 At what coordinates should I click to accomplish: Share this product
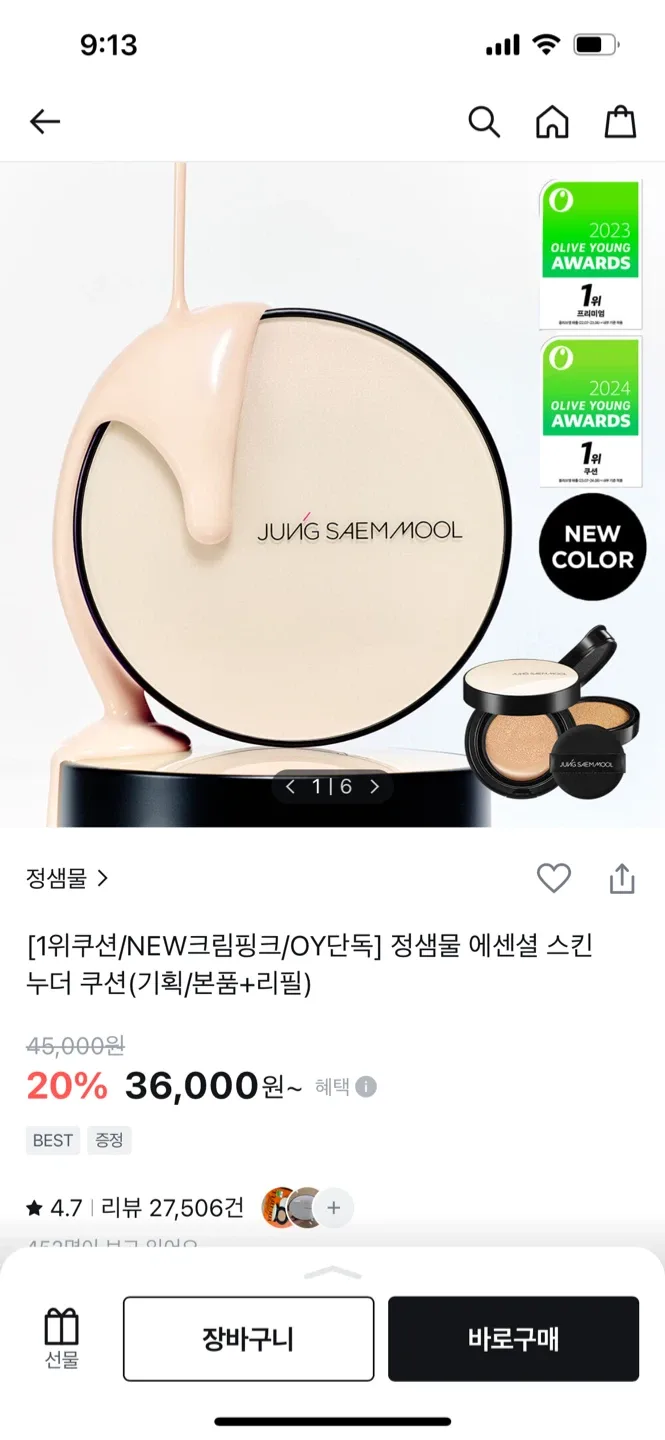coord(622,878)
